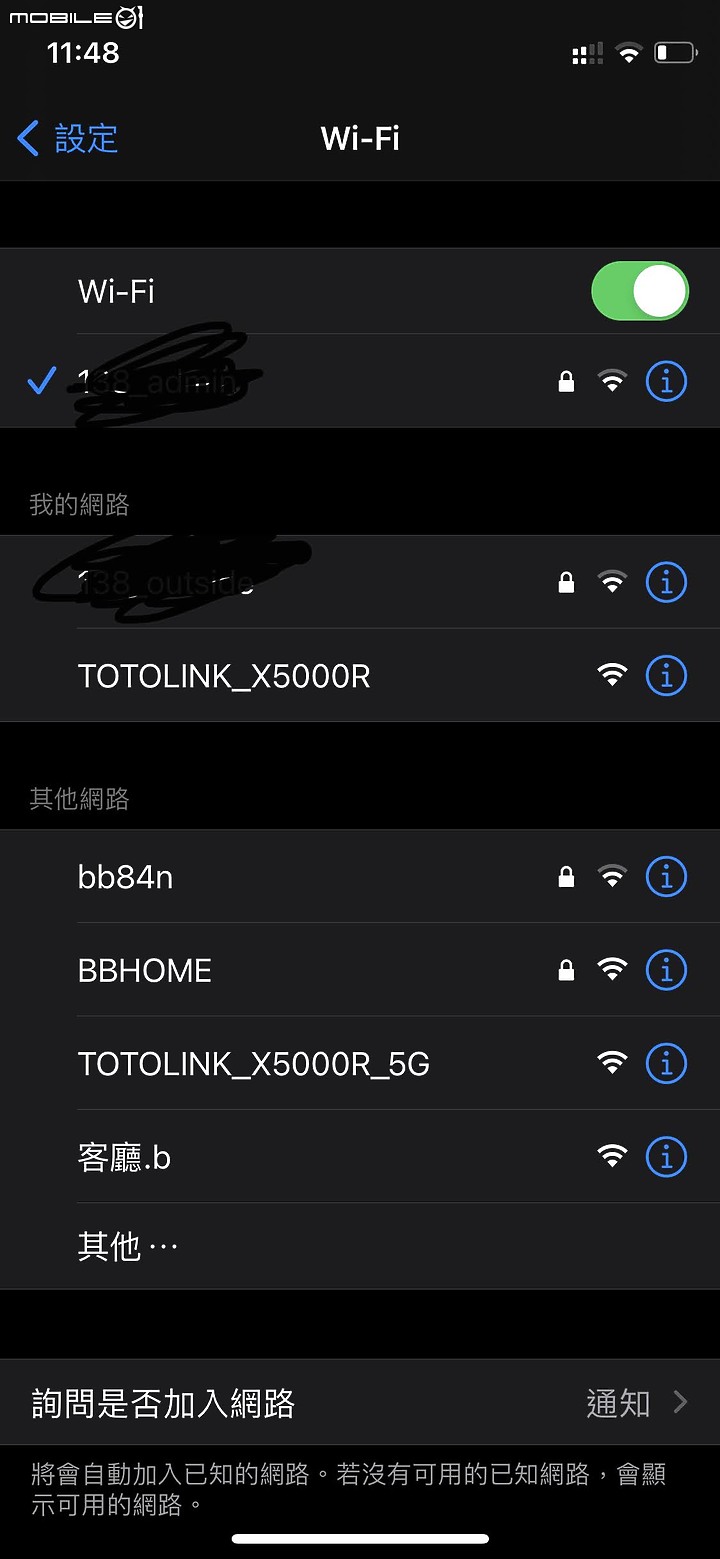The height and width of the screenshot is (1559, 720).
Task: Tap the cellular signal indicator in status bar
Action: pos(588,52)
